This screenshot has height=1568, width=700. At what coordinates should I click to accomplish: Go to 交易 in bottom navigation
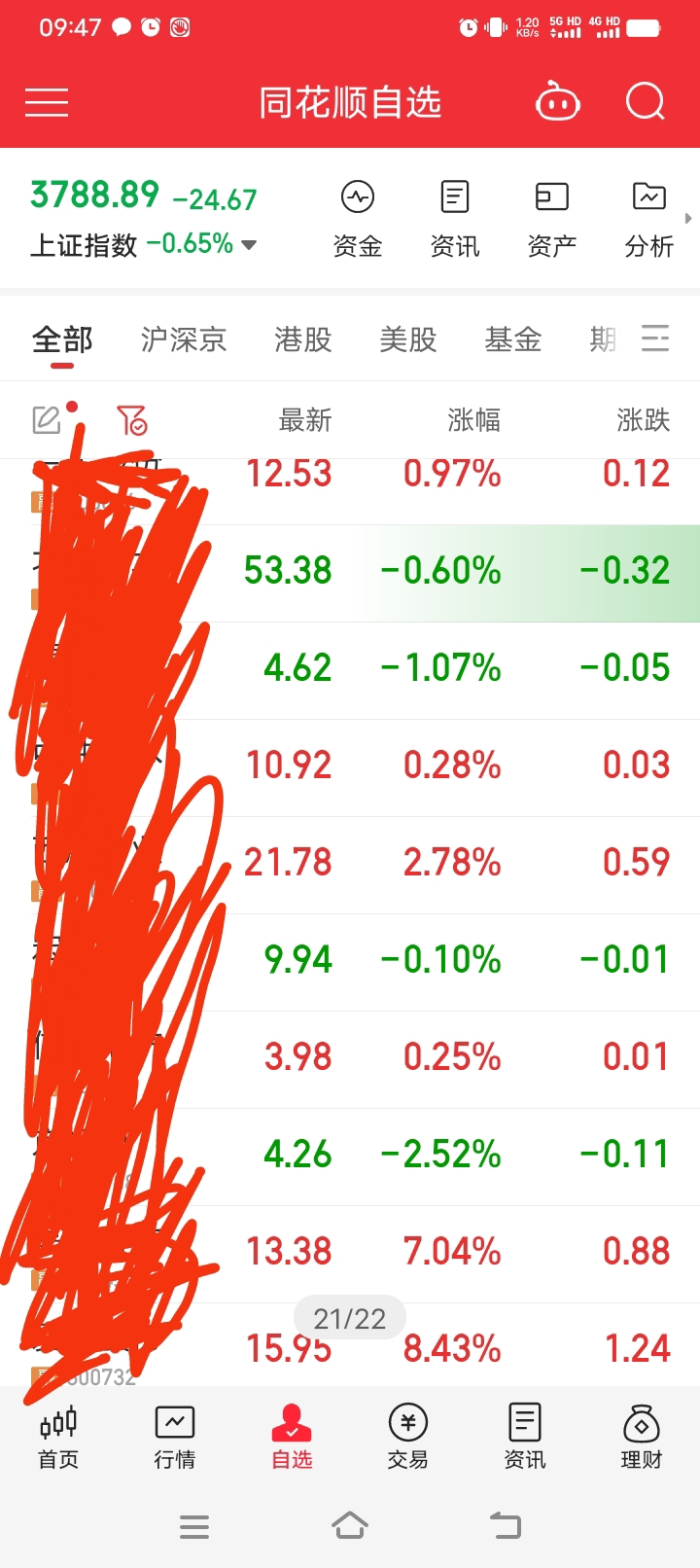click(x=408, y=1437)
